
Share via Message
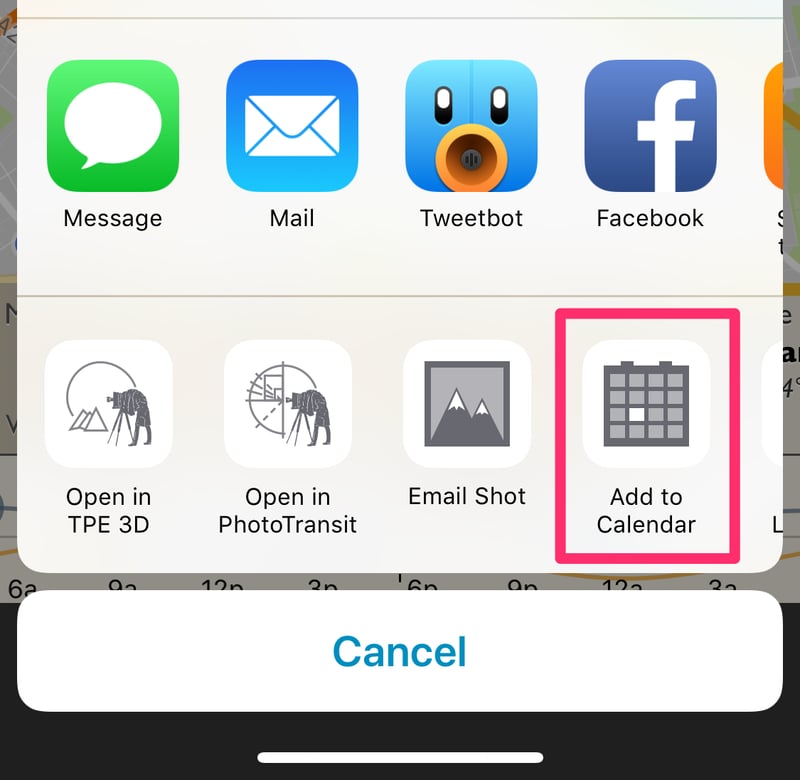113,126
